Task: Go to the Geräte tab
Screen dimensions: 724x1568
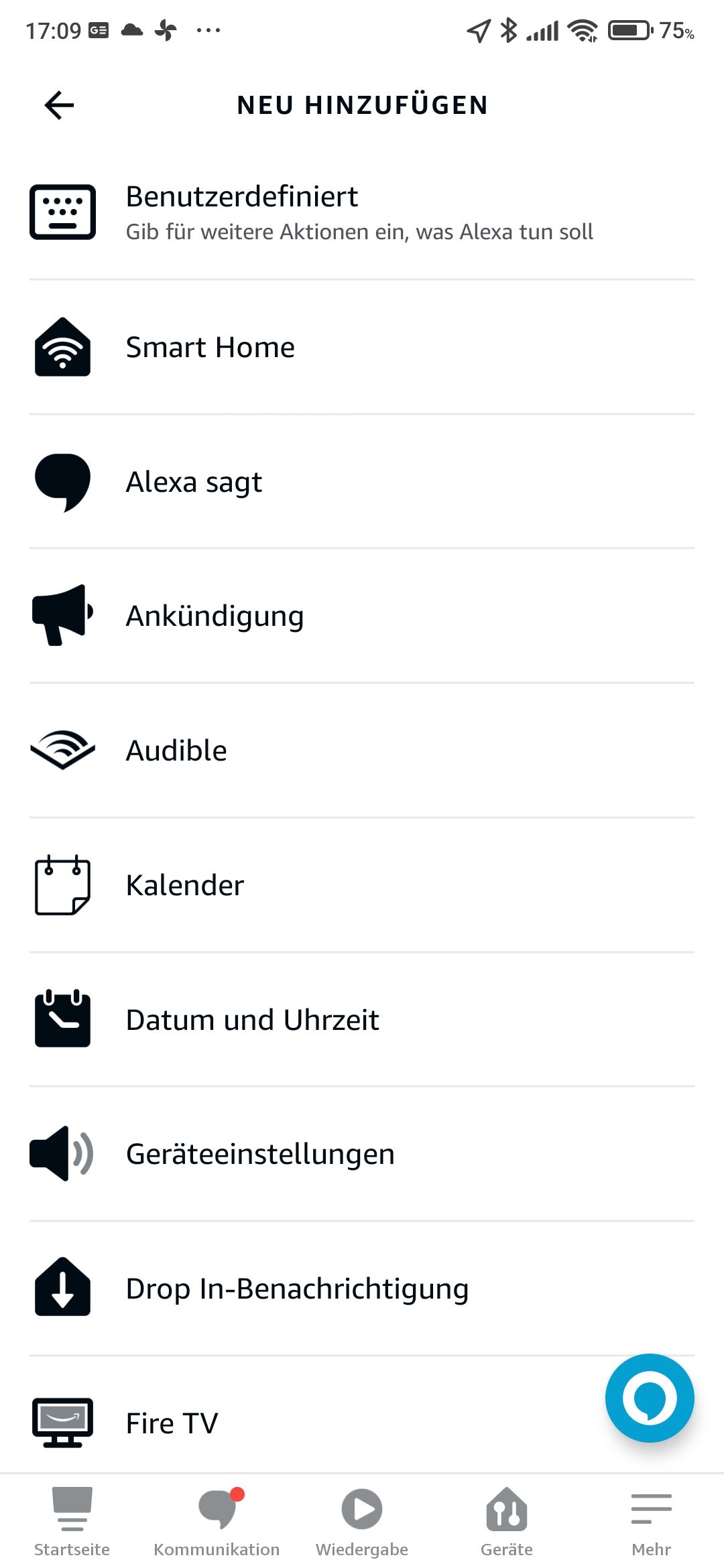Action: pos(507,1521)
